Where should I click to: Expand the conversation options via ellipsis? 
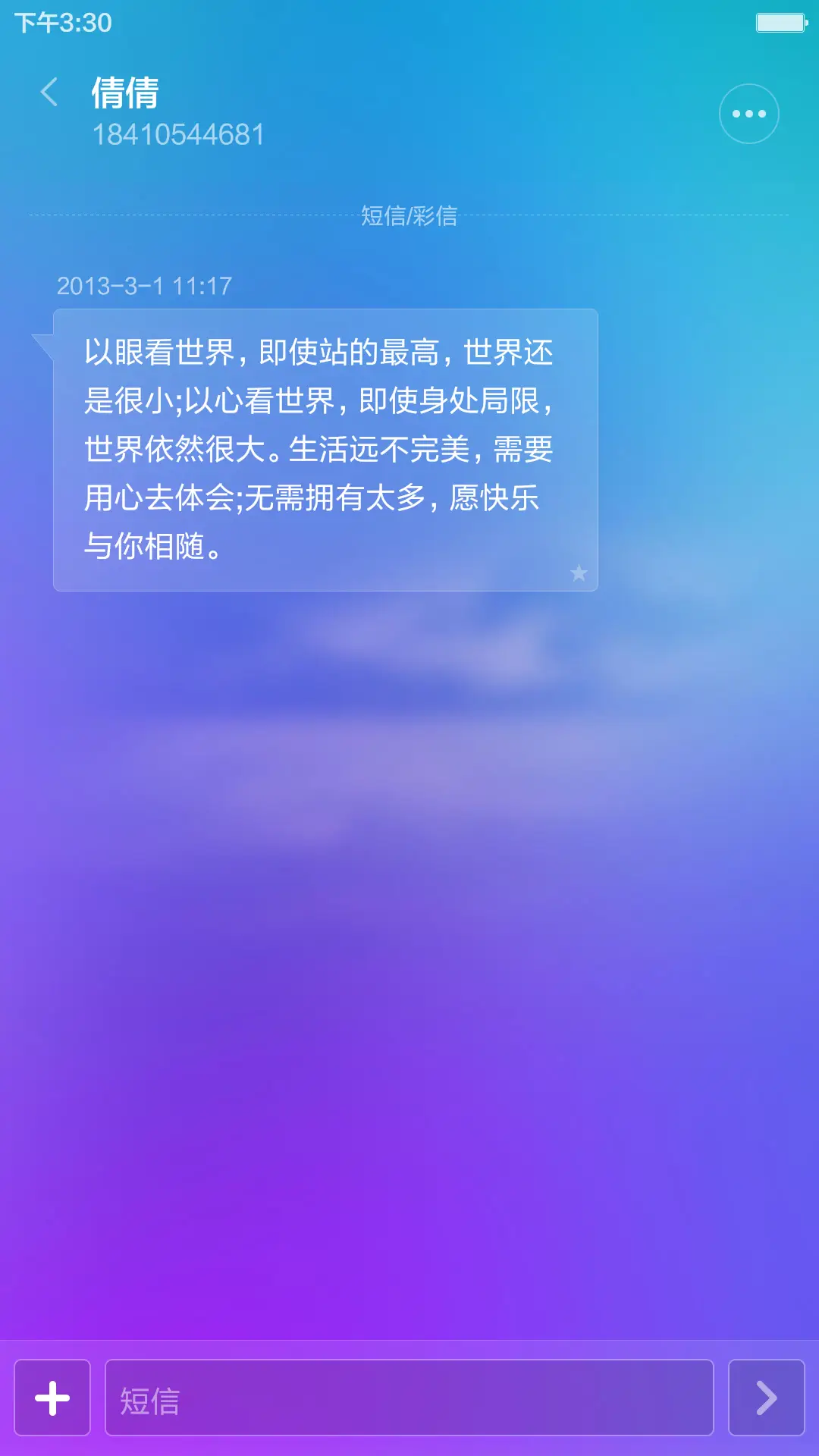(x=748, y=112)
